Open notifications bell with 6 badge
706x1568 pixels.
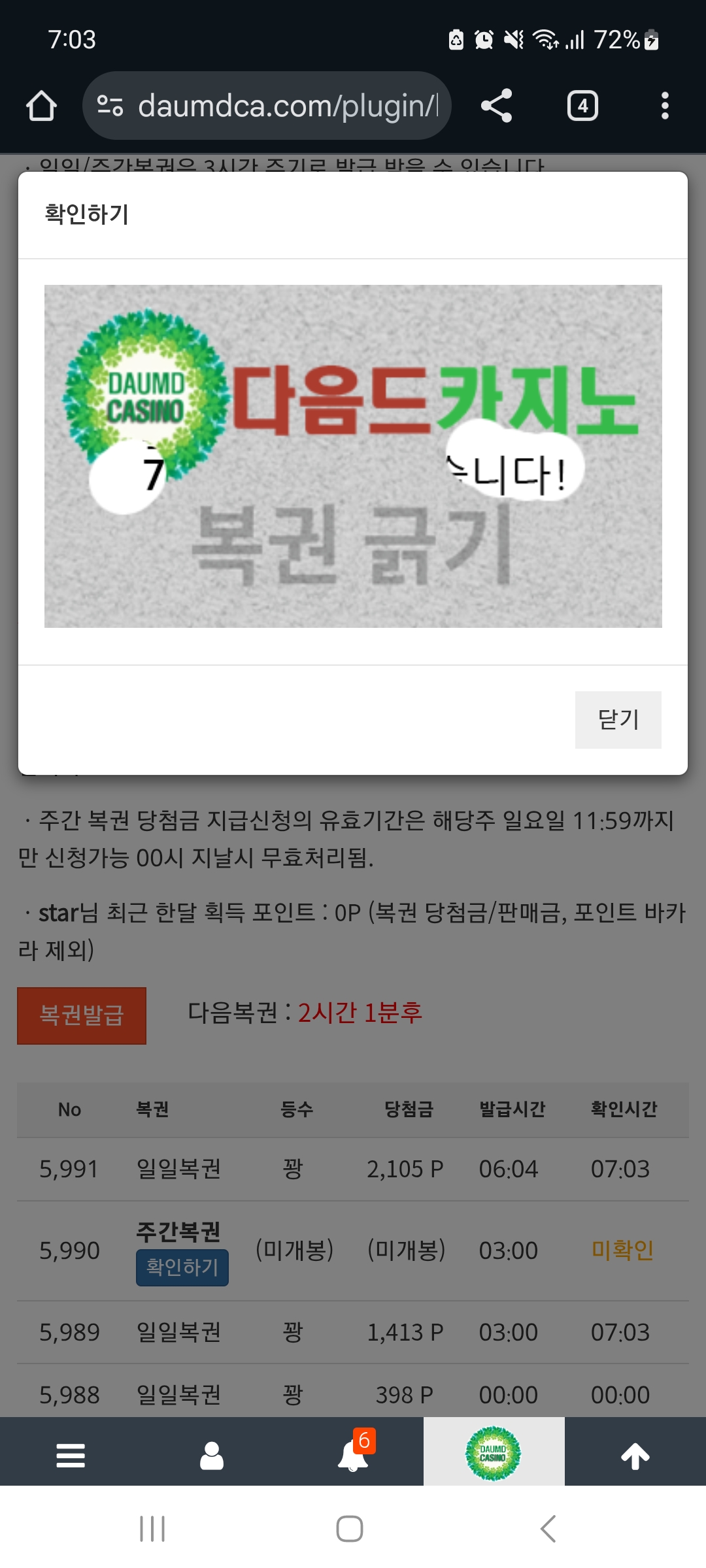(353, 1456)
